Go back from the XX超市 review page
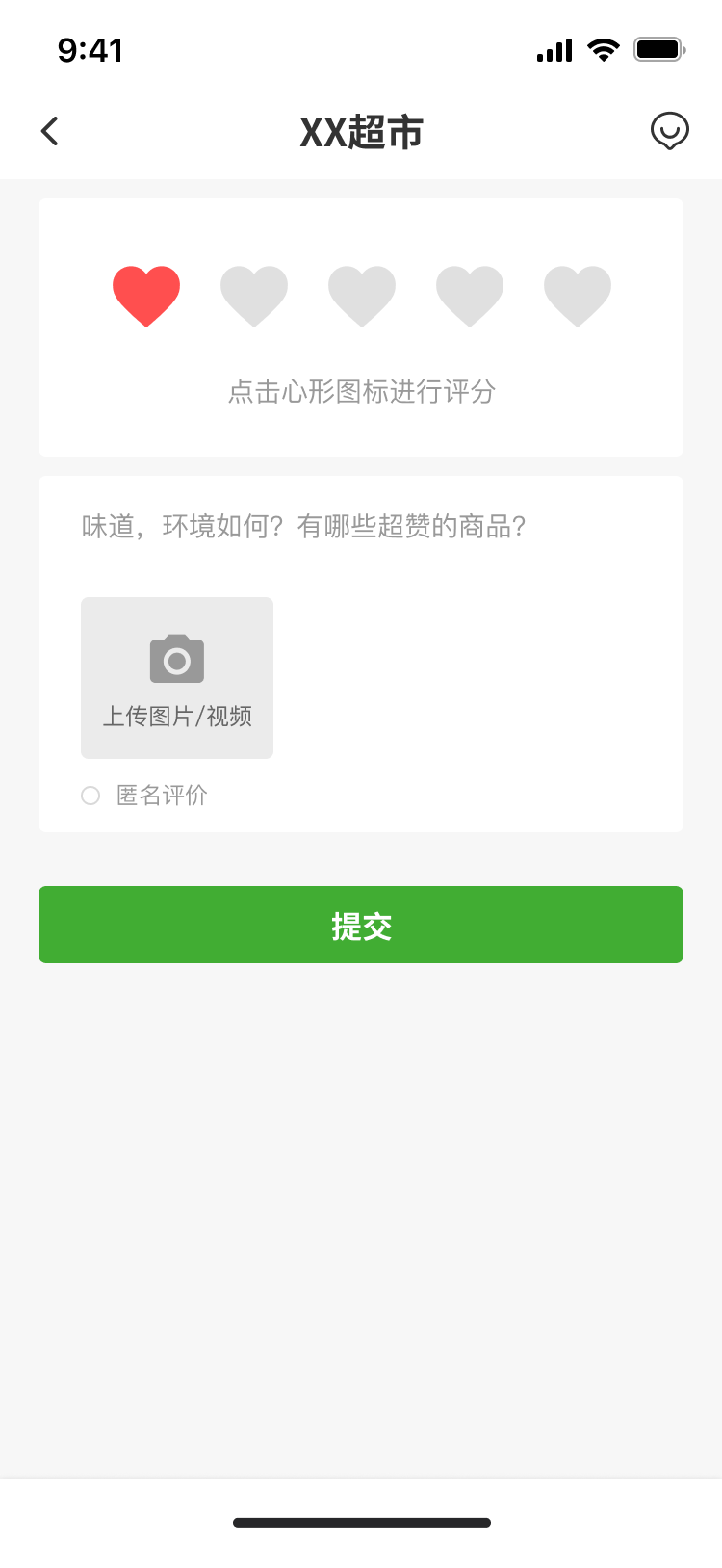The height and width of the screenshot is (1568, 722). click(50, 131)
